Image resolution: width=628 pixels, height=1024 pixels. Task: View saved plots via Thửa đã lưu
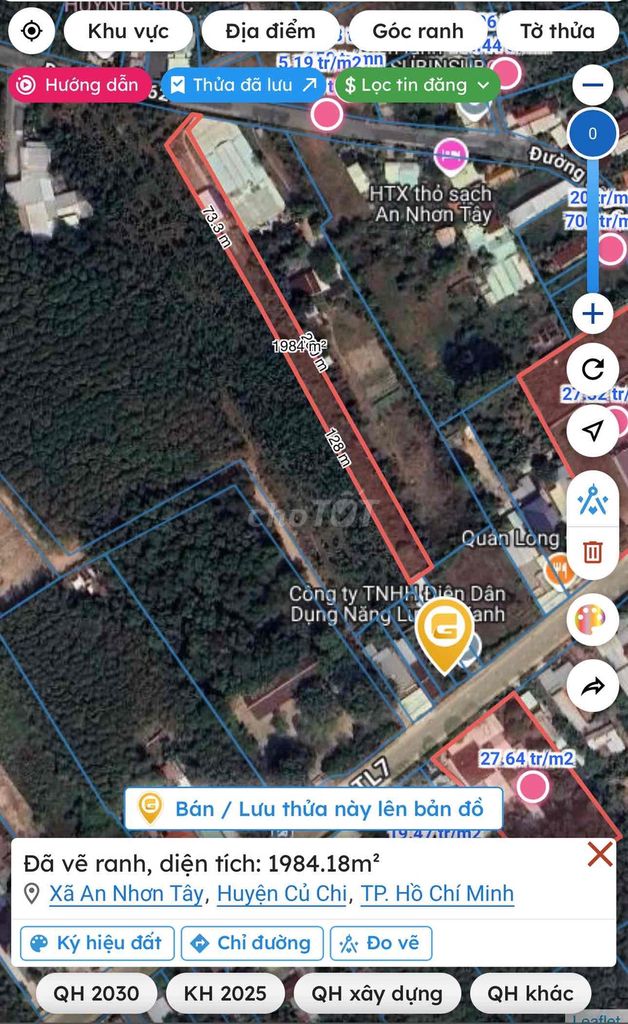243,85
